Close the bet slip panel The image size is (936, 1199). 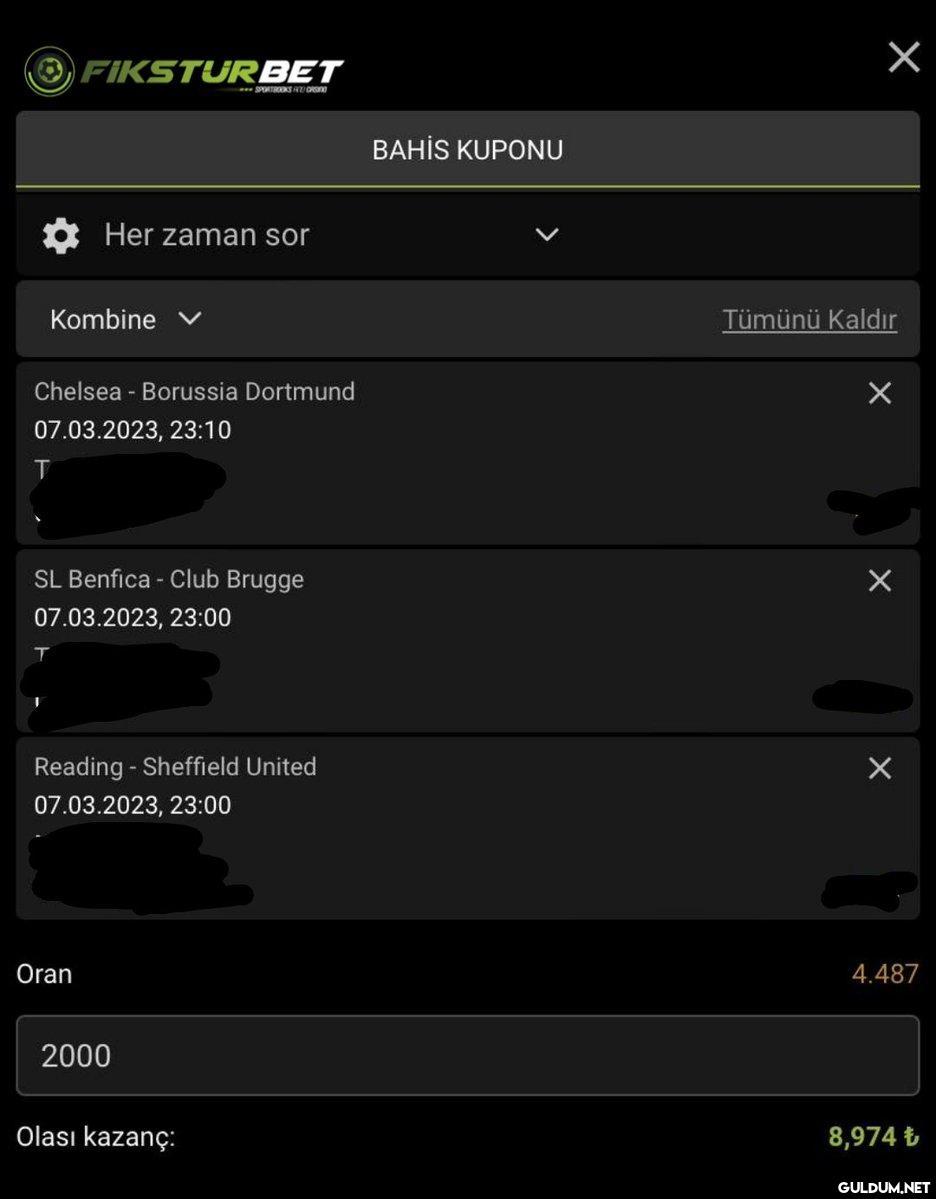pos(903,58)
